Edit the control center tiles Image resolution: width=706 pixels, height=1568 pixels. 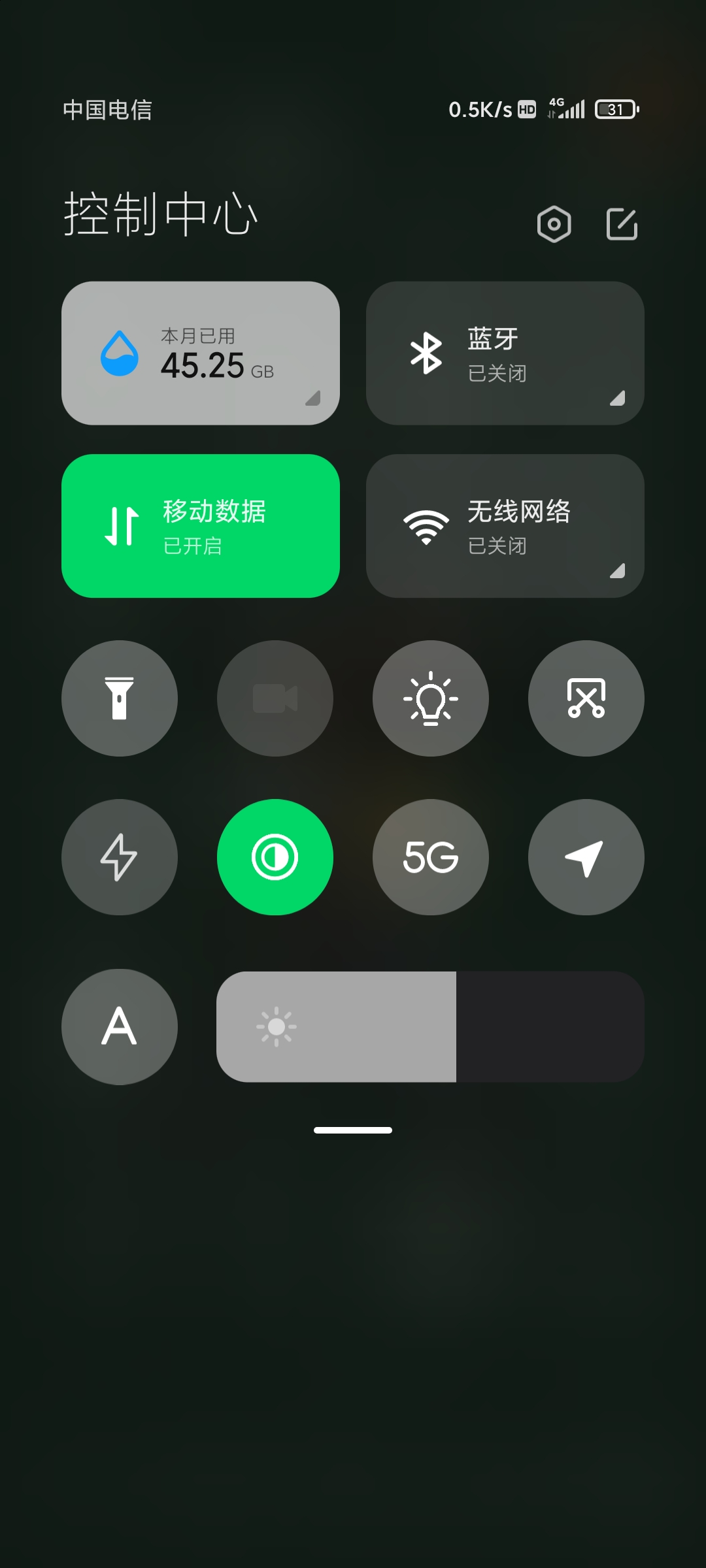coord(622,224)
